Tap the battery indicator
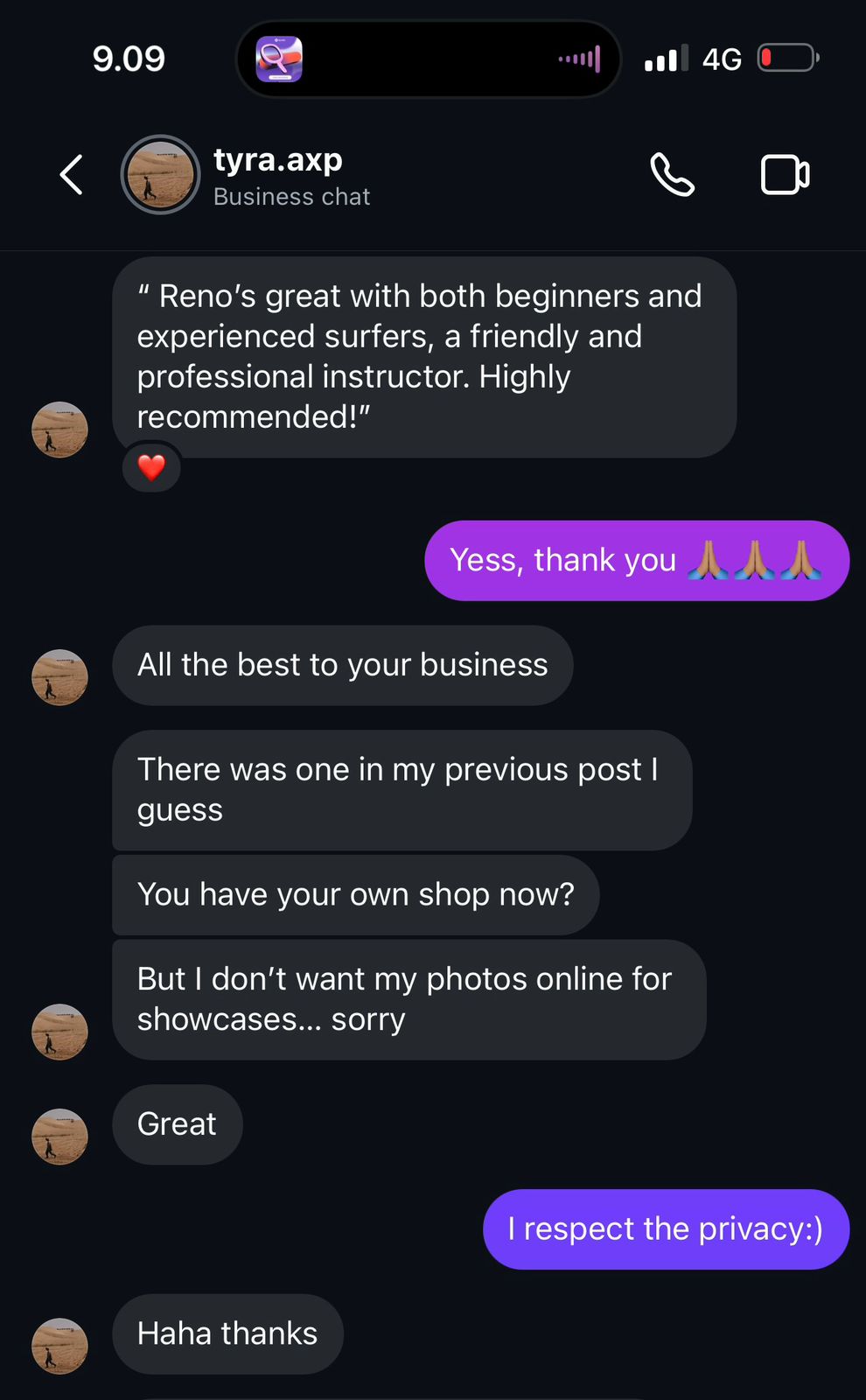The image size is (866, 1400). [786, 59]
